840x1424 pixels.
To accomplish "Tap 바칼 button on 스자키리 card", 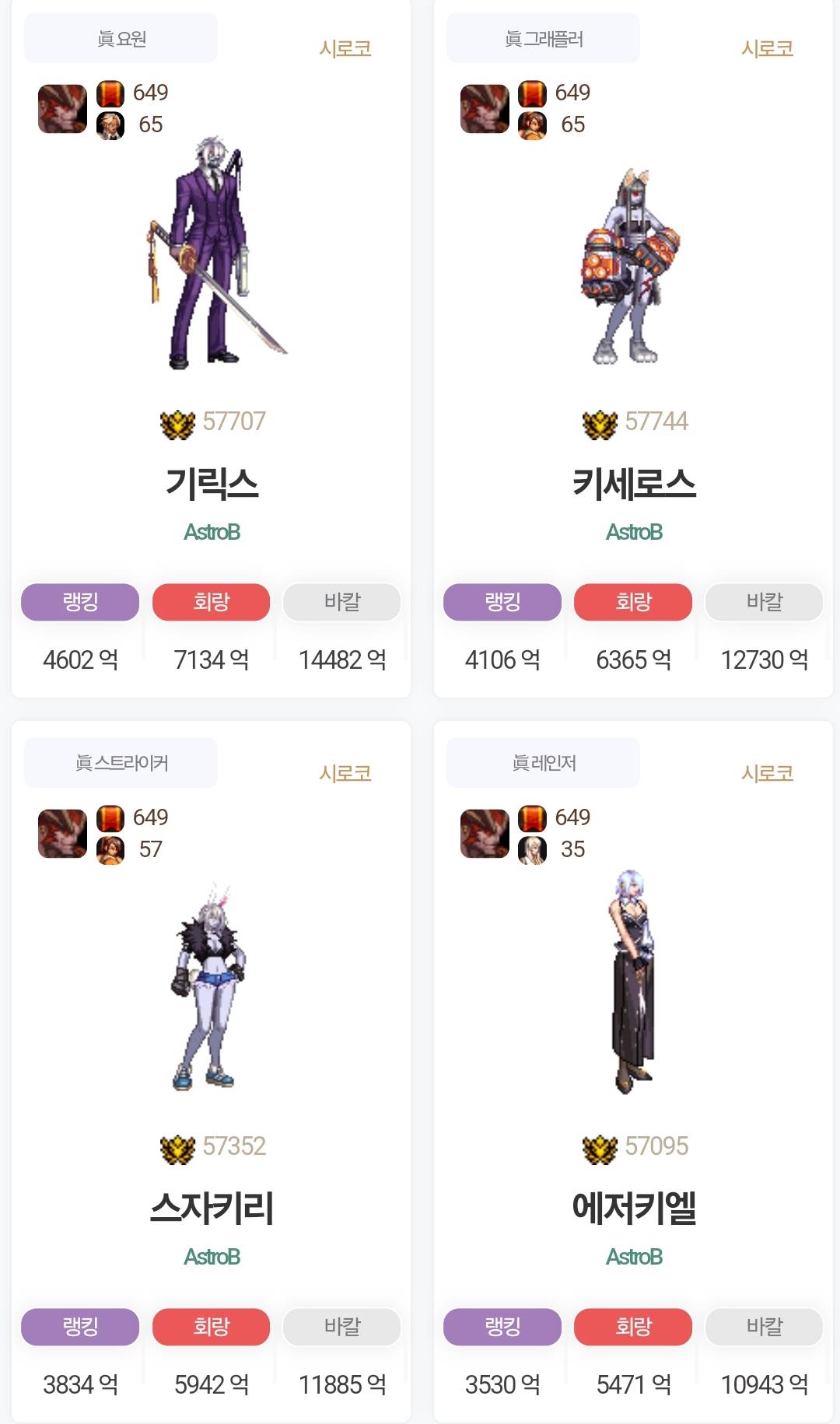I will tap(342, 1327).
